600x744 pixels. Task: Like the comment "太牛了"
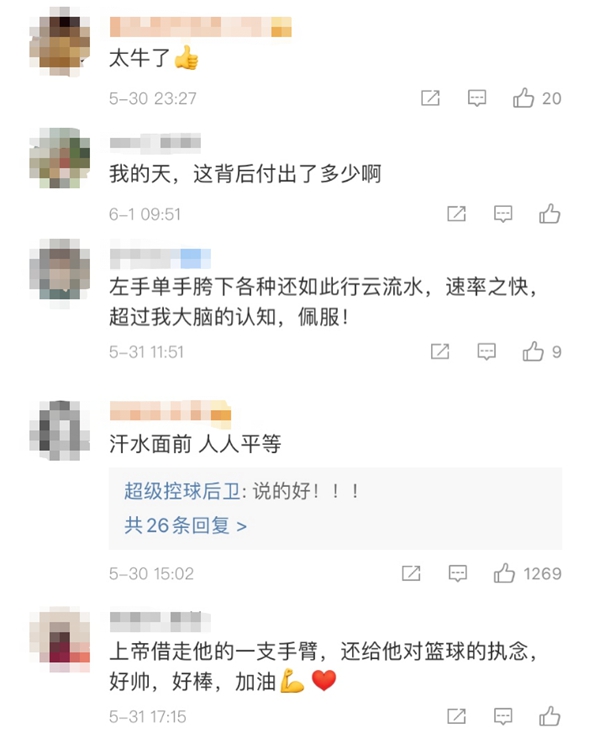click(524, 98)
